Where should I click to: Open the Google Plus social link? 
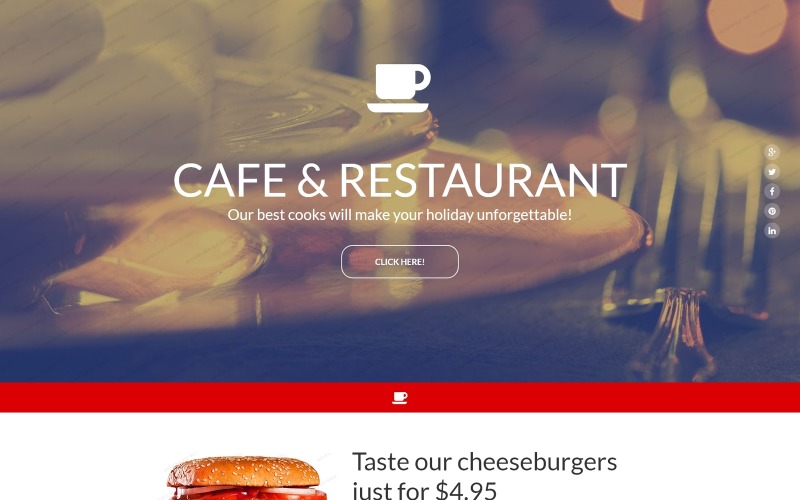pyautogui.click(x=772, y=152)
